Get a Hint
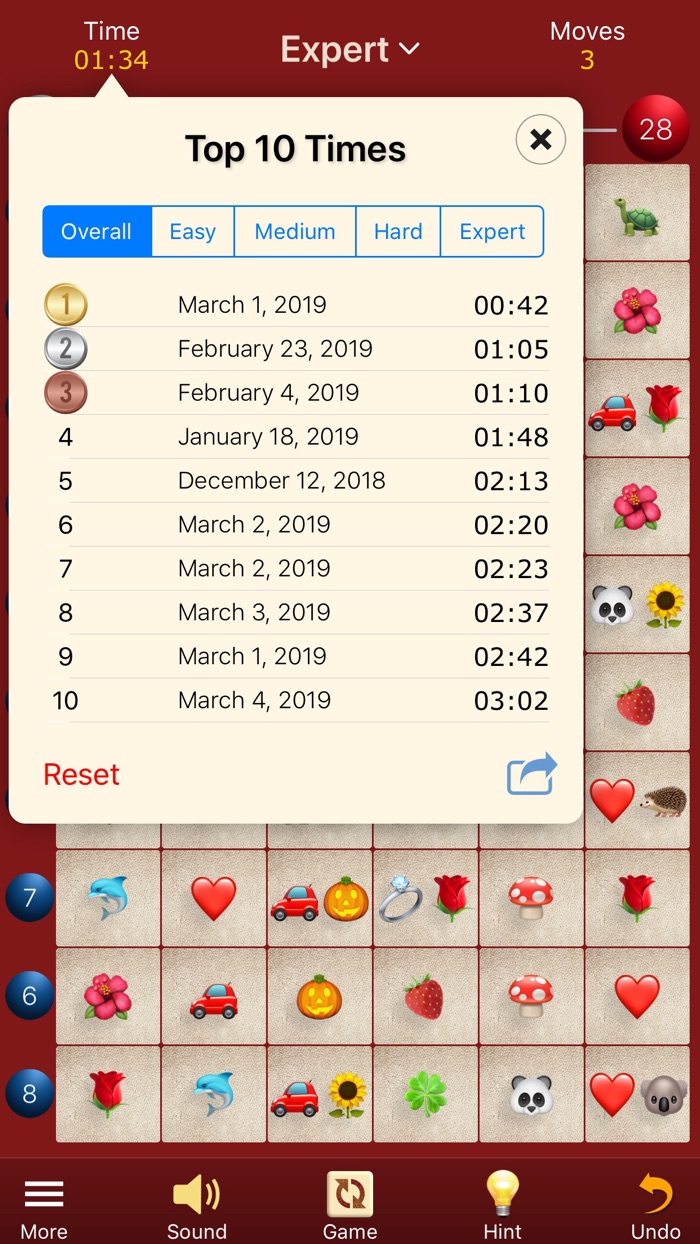The width and height of the screenshot is (700, 1244). pyautogui.click(x=503, y=1207)
